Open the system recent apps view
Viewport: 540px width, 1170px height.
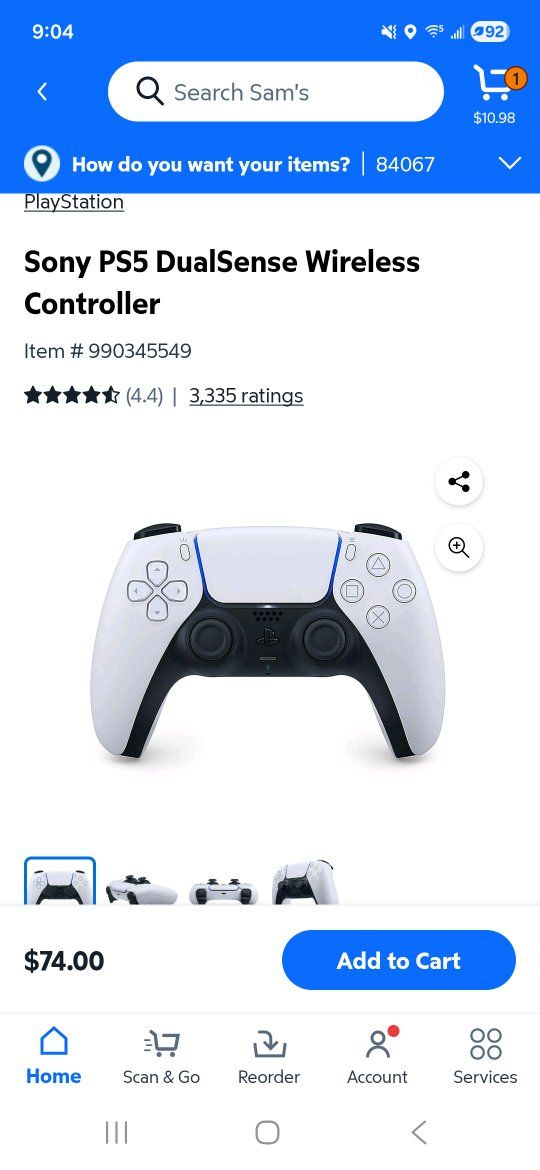[116, 1132]
